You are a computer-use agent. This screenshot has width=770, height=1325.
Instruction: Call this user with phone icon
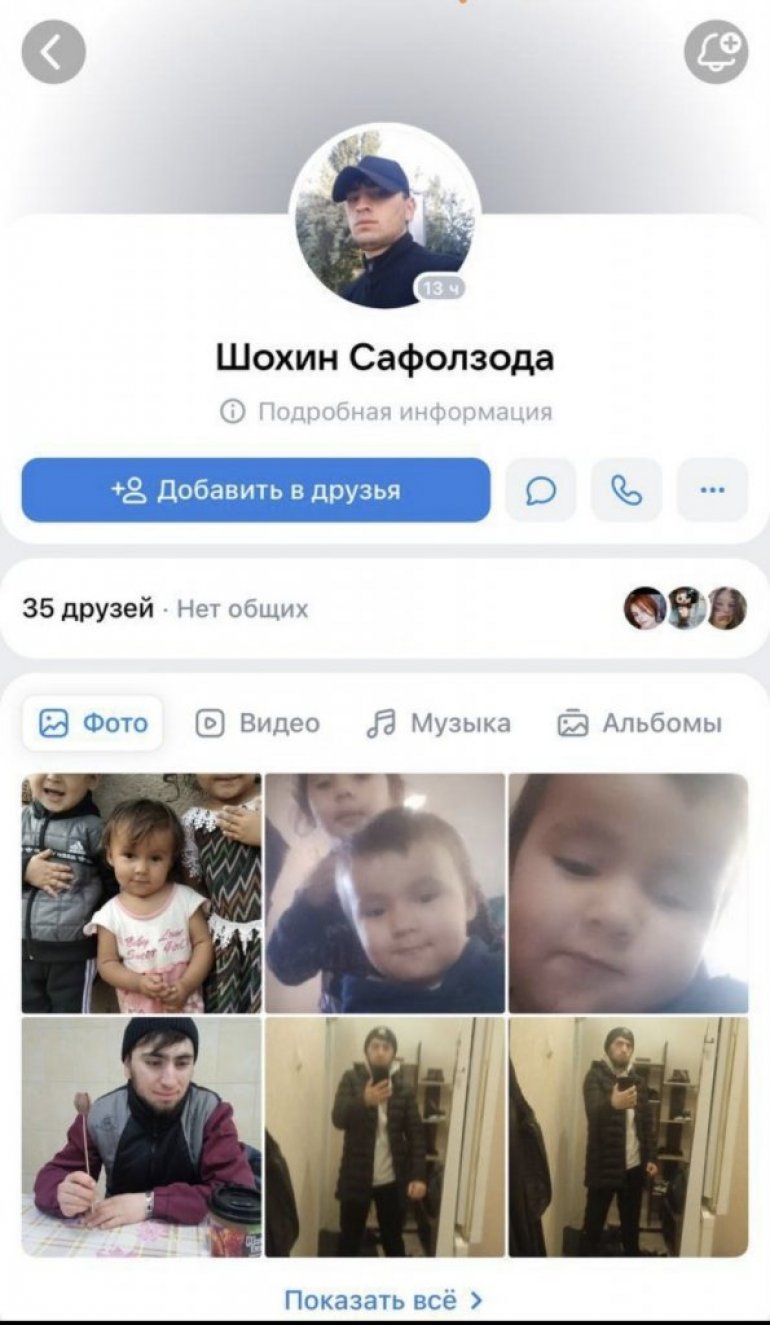(627, 490)
